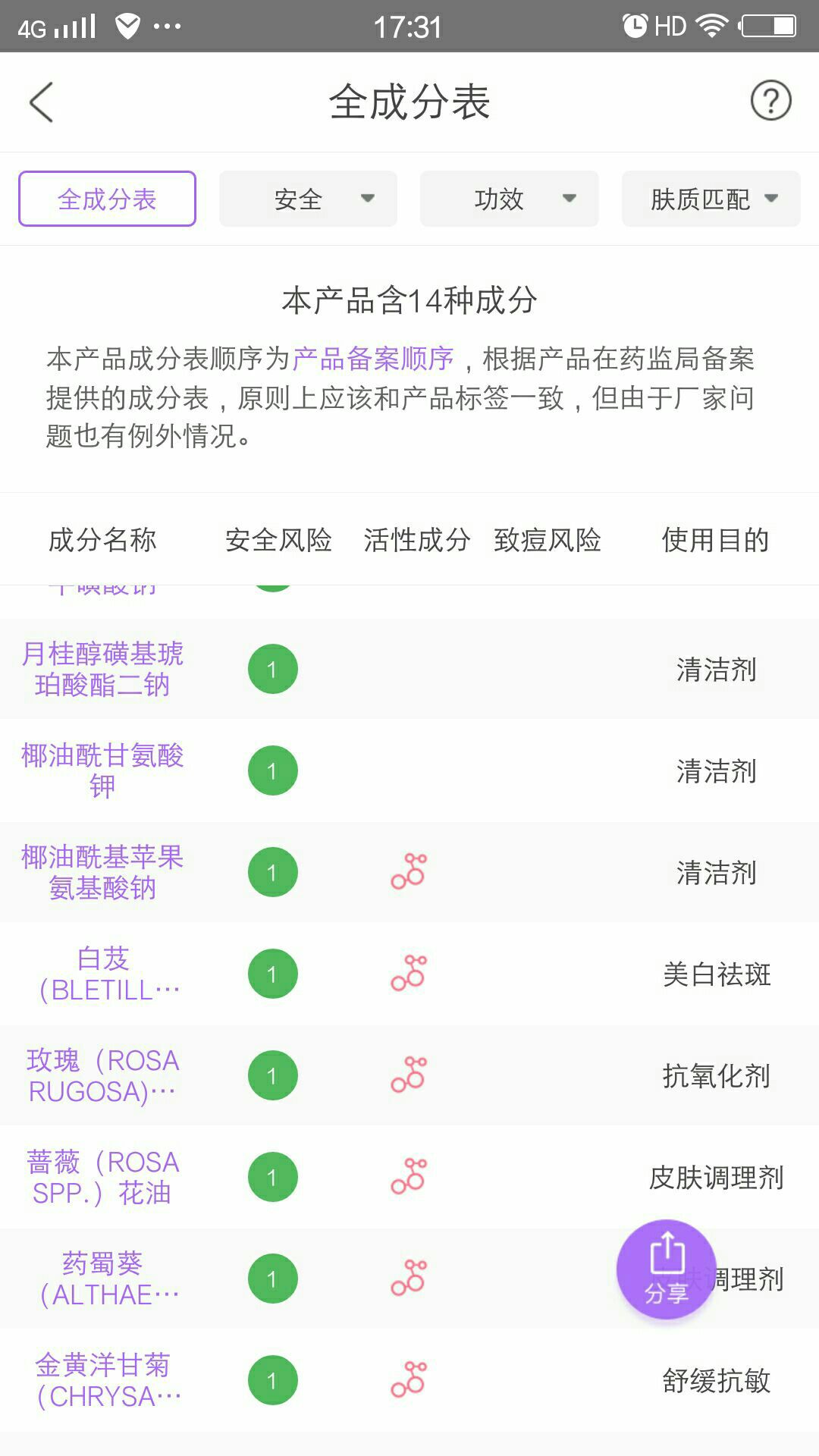Tap the 分享 floating share button

point(667,1269)
